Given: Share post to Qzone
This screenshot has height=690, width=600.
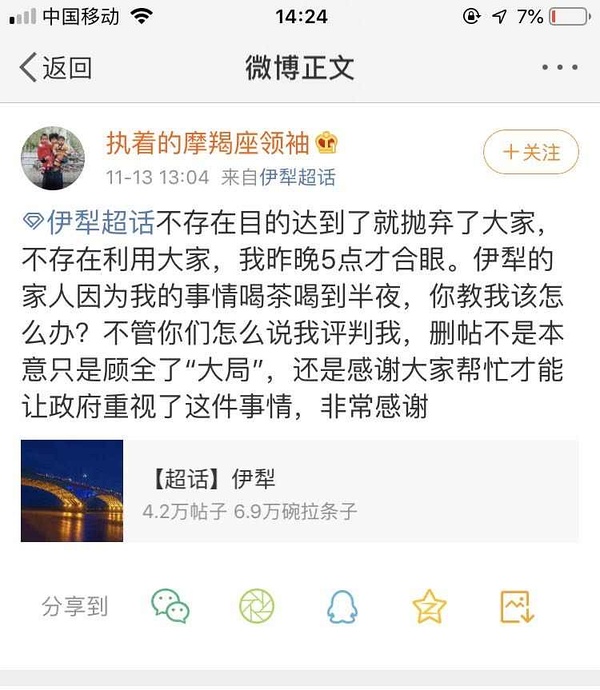Looking at the screenshot, I should click(430, 605).
